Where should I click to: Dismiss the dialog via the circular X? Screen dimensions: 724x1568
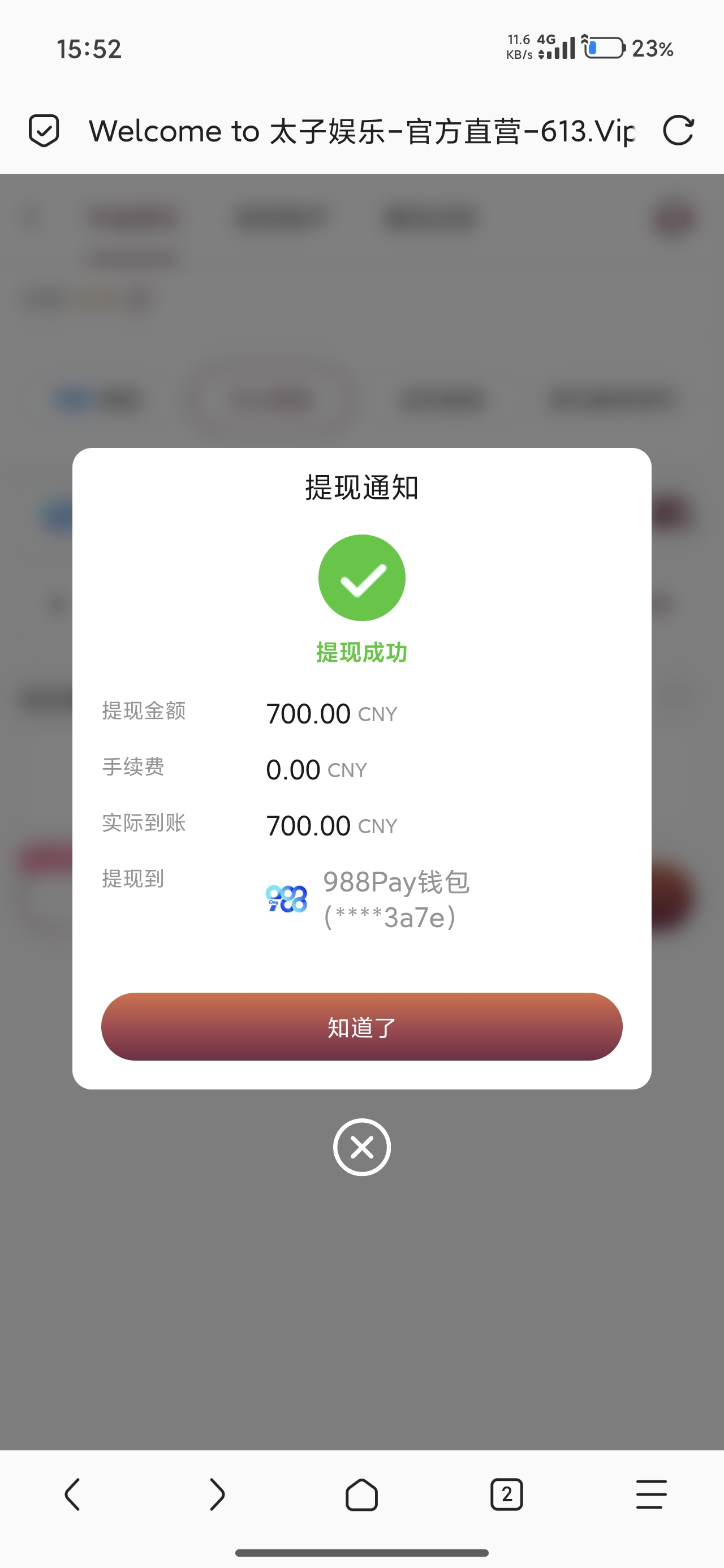361,1147
